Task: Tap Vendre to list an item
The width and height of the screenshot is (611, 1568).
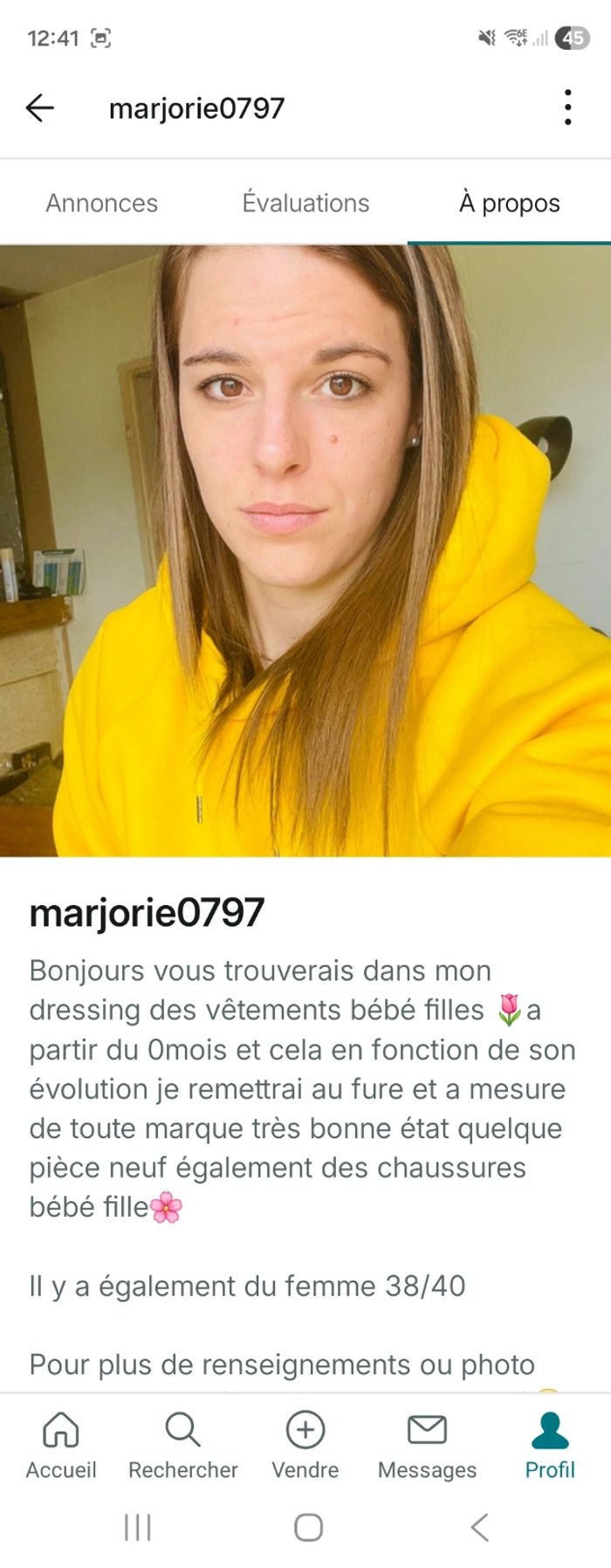Action: coord(305,1447)
